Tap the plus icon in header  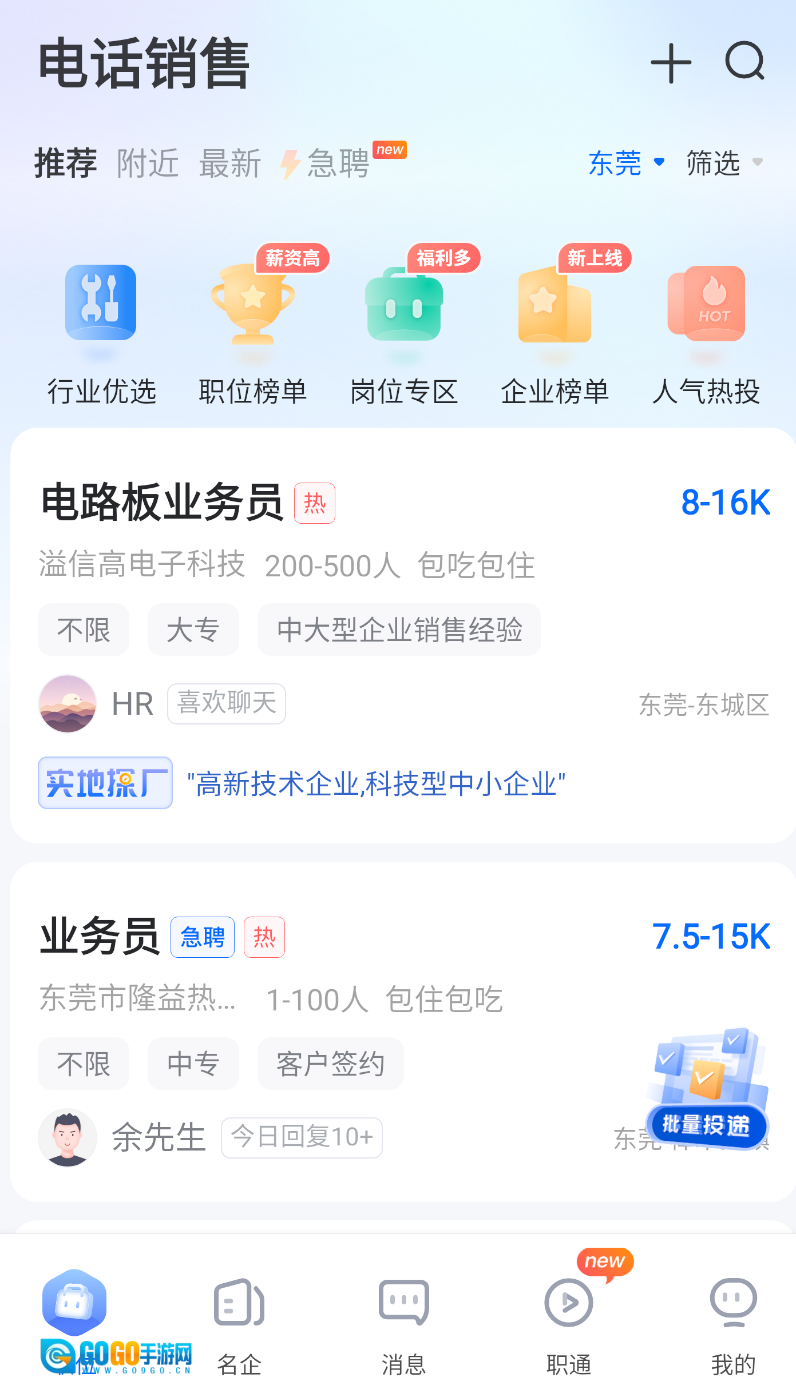tap(670, 64)
